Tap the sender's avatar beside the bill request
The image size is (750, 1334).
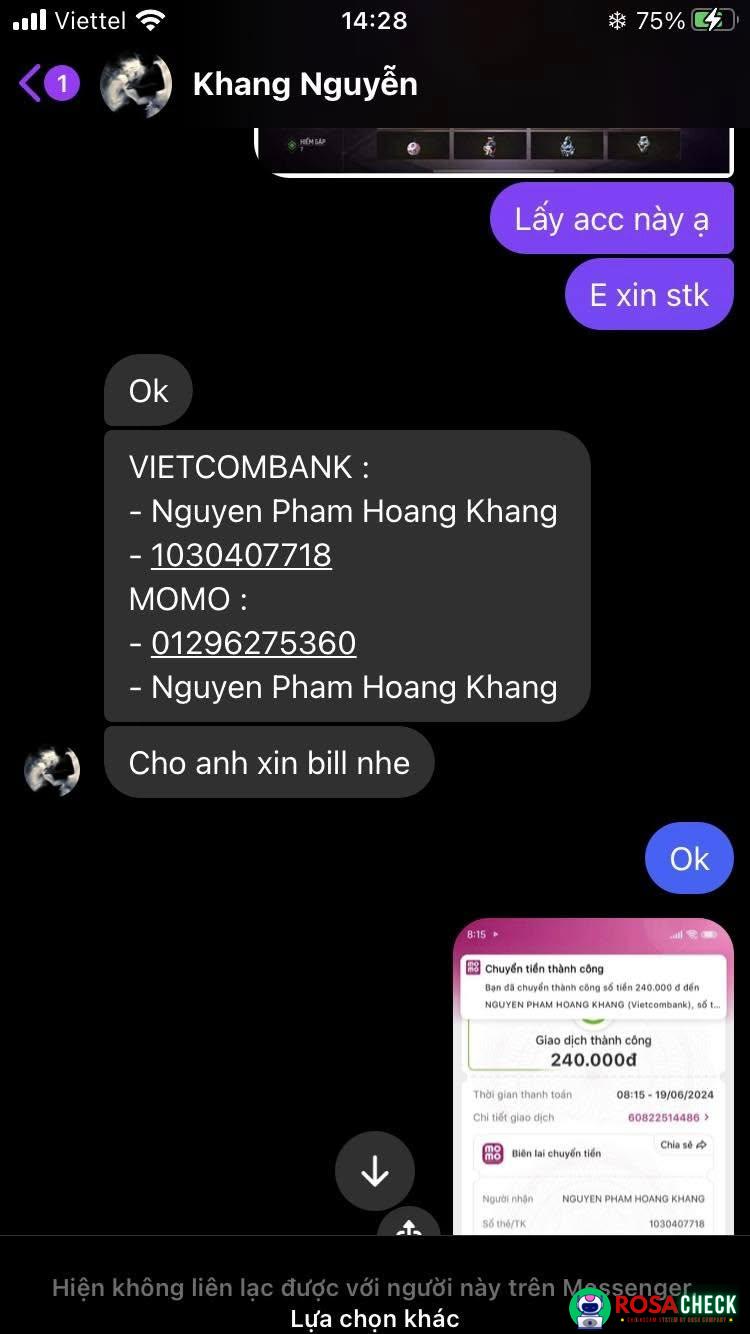click(52, 770)
